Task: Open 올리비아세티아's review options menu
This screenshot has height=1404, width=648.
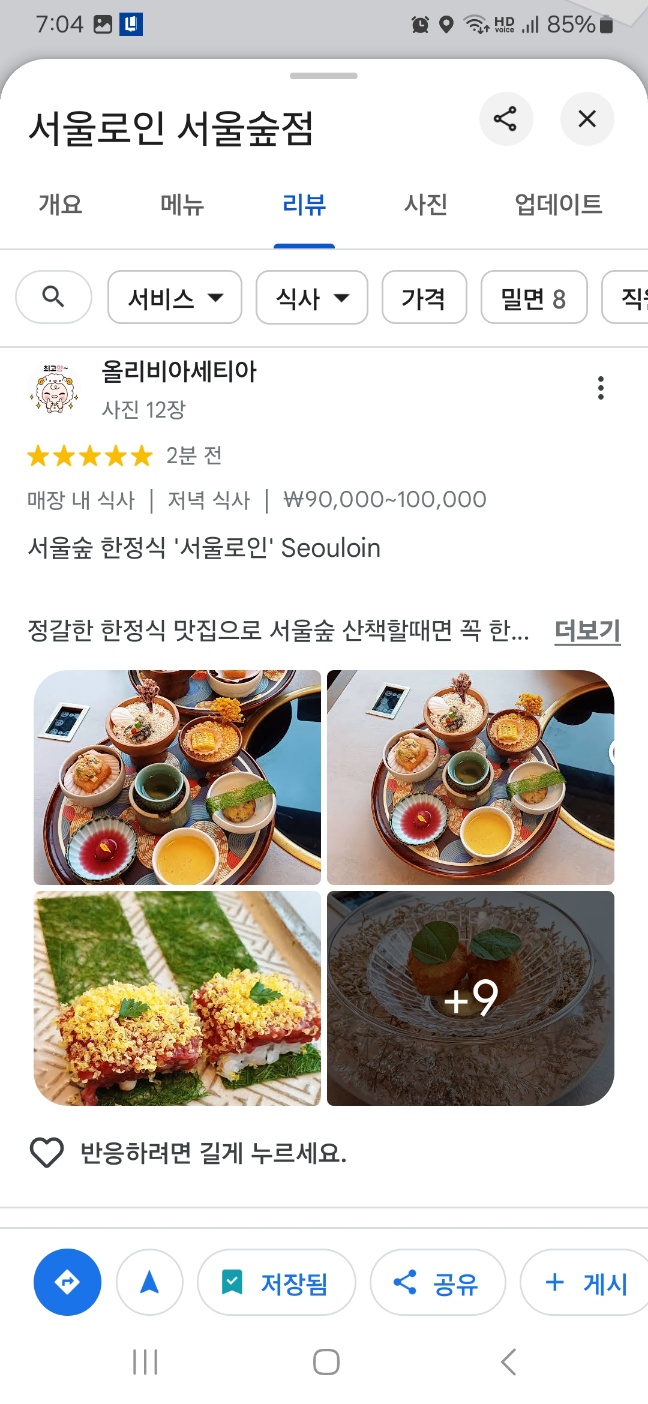Action: click(x=600, y=388)
